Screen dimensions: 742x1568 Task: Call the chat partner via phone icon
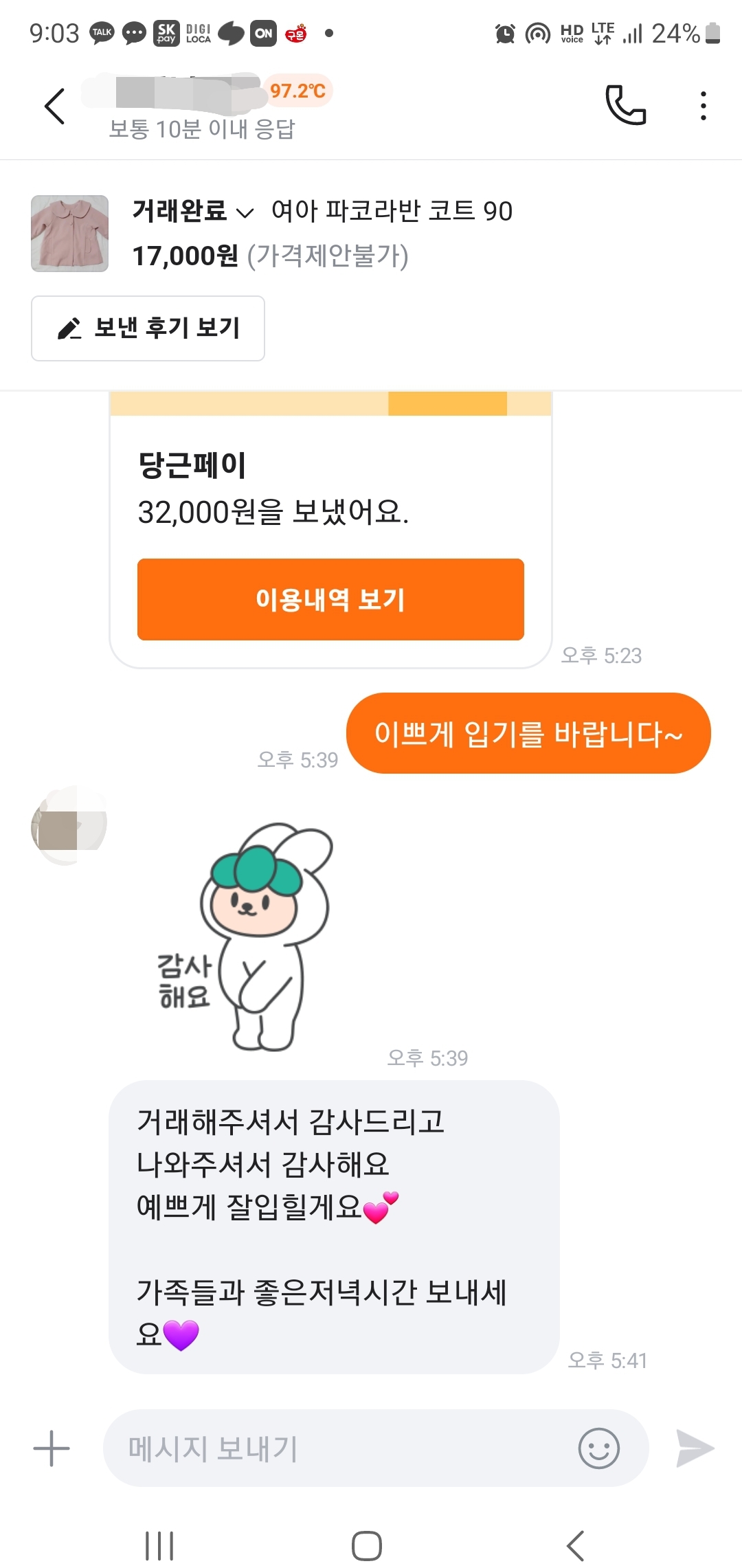click(625, 106)
